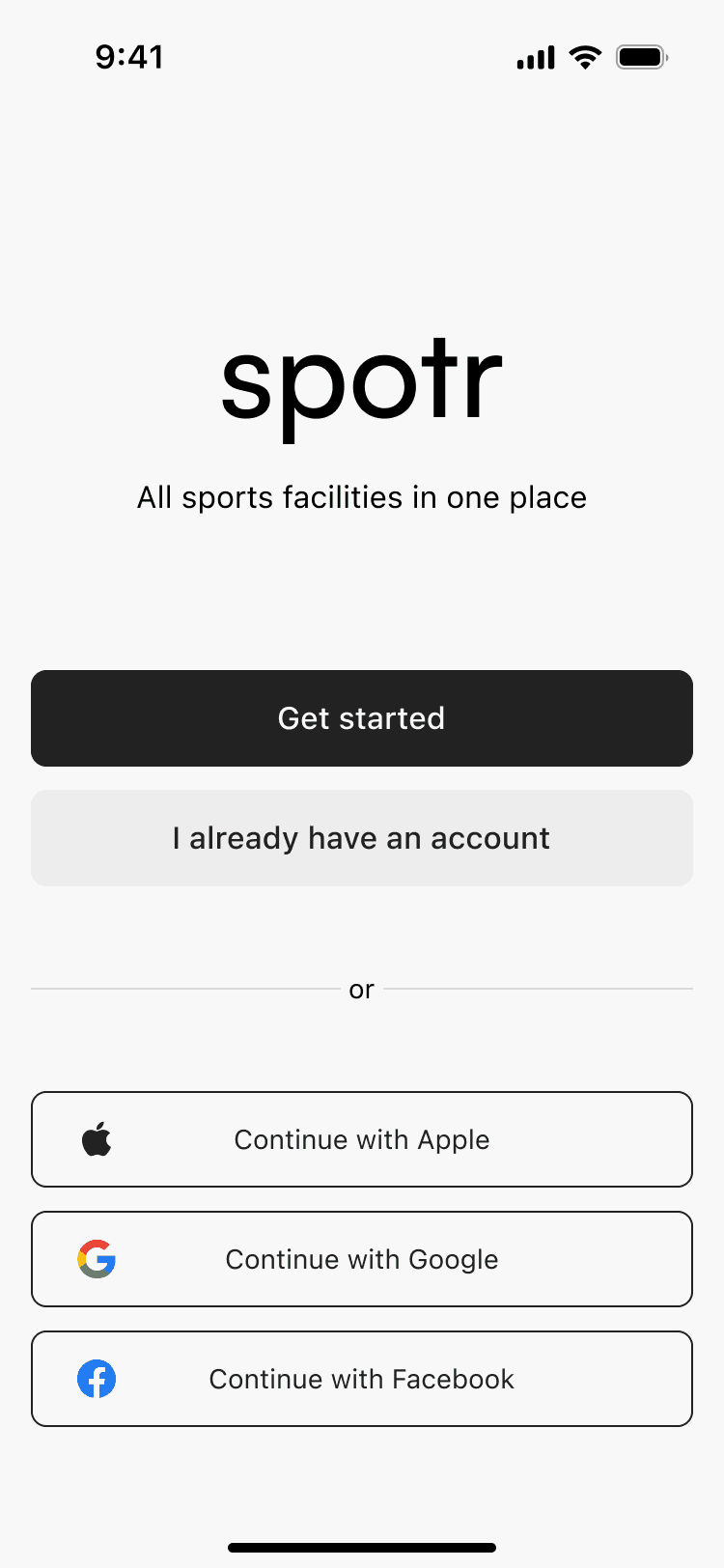Continue with Apple sign-in

point(361,1139)
